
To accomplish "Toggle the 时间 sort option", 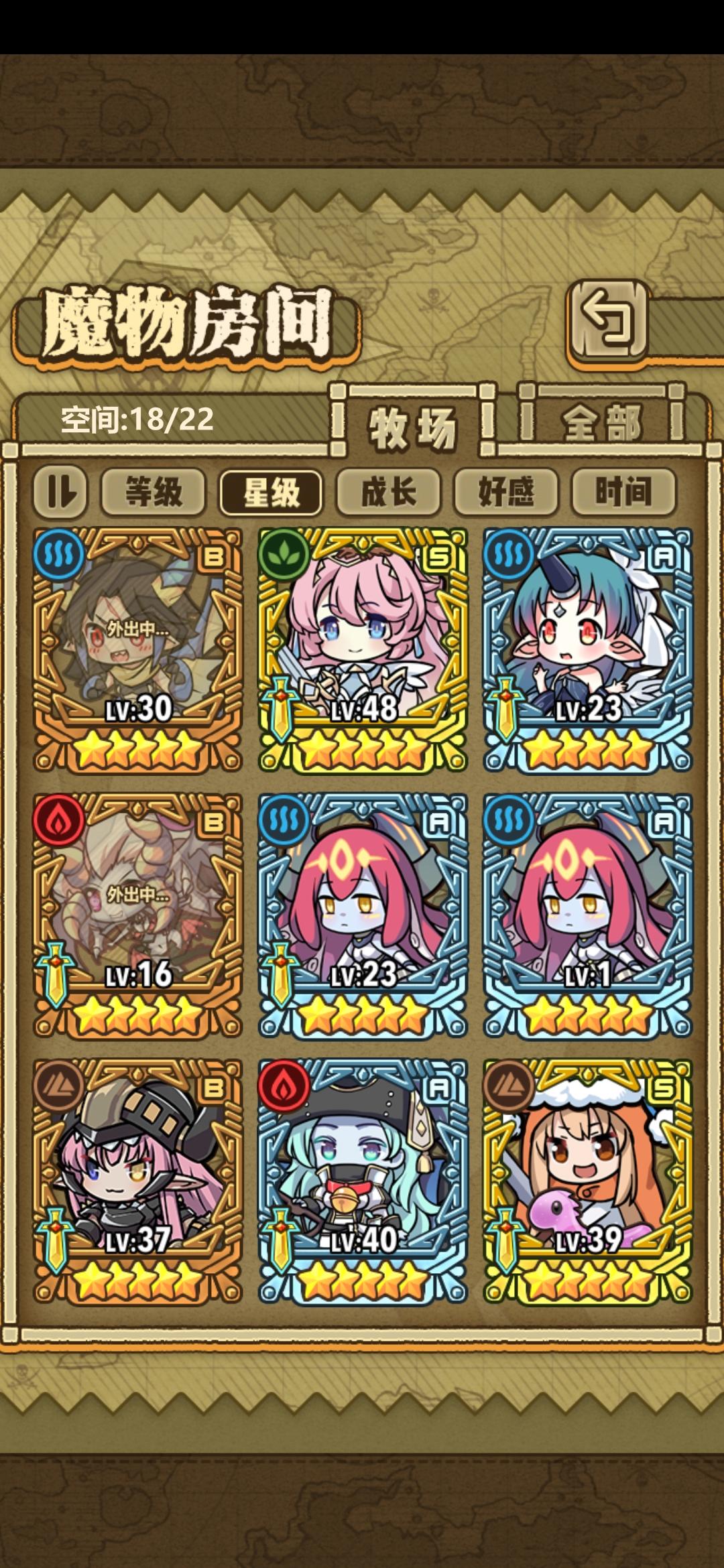I will pyautogui.click(x=623, y=493).
